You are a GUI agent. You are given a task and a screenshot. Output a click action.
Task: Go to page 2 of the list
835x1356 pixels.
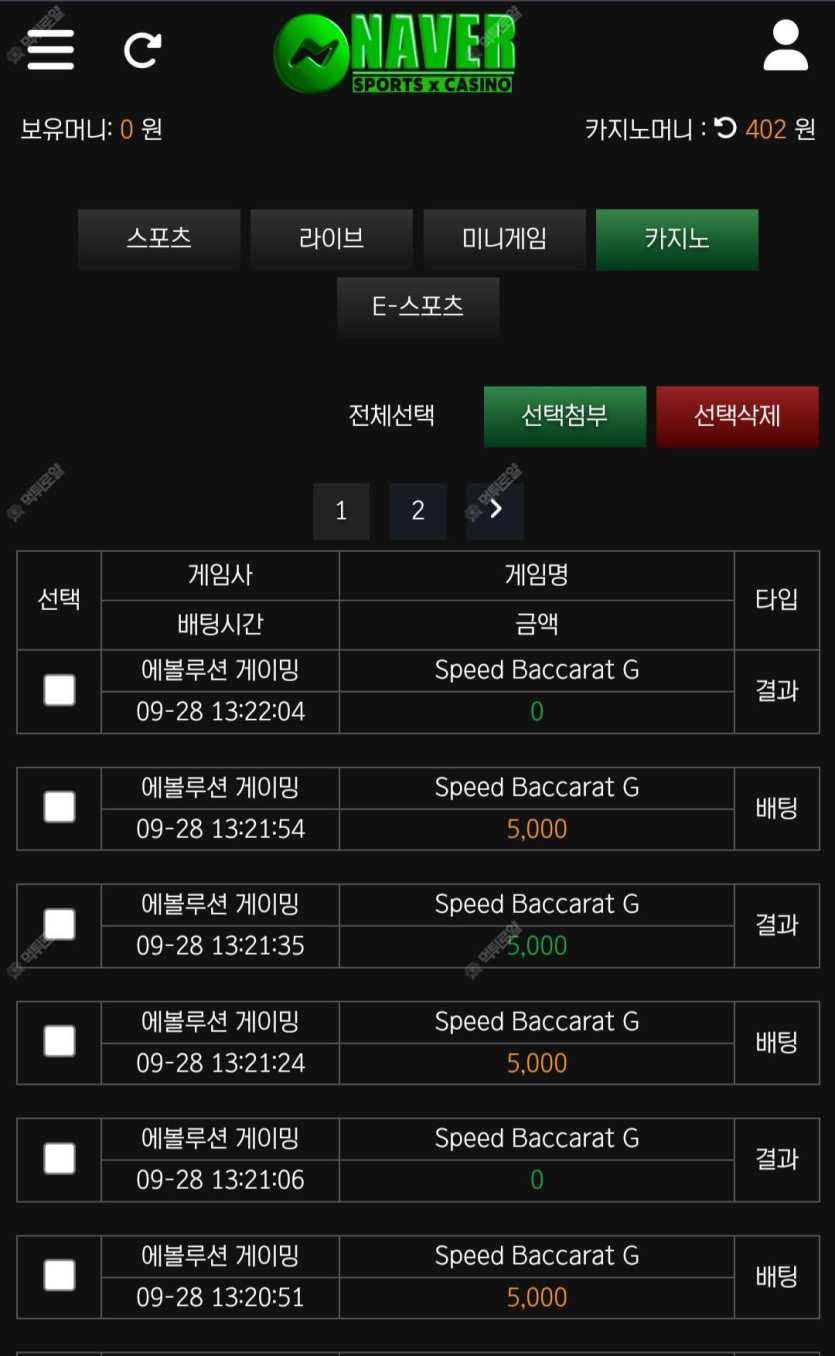(x=418, y=511)
